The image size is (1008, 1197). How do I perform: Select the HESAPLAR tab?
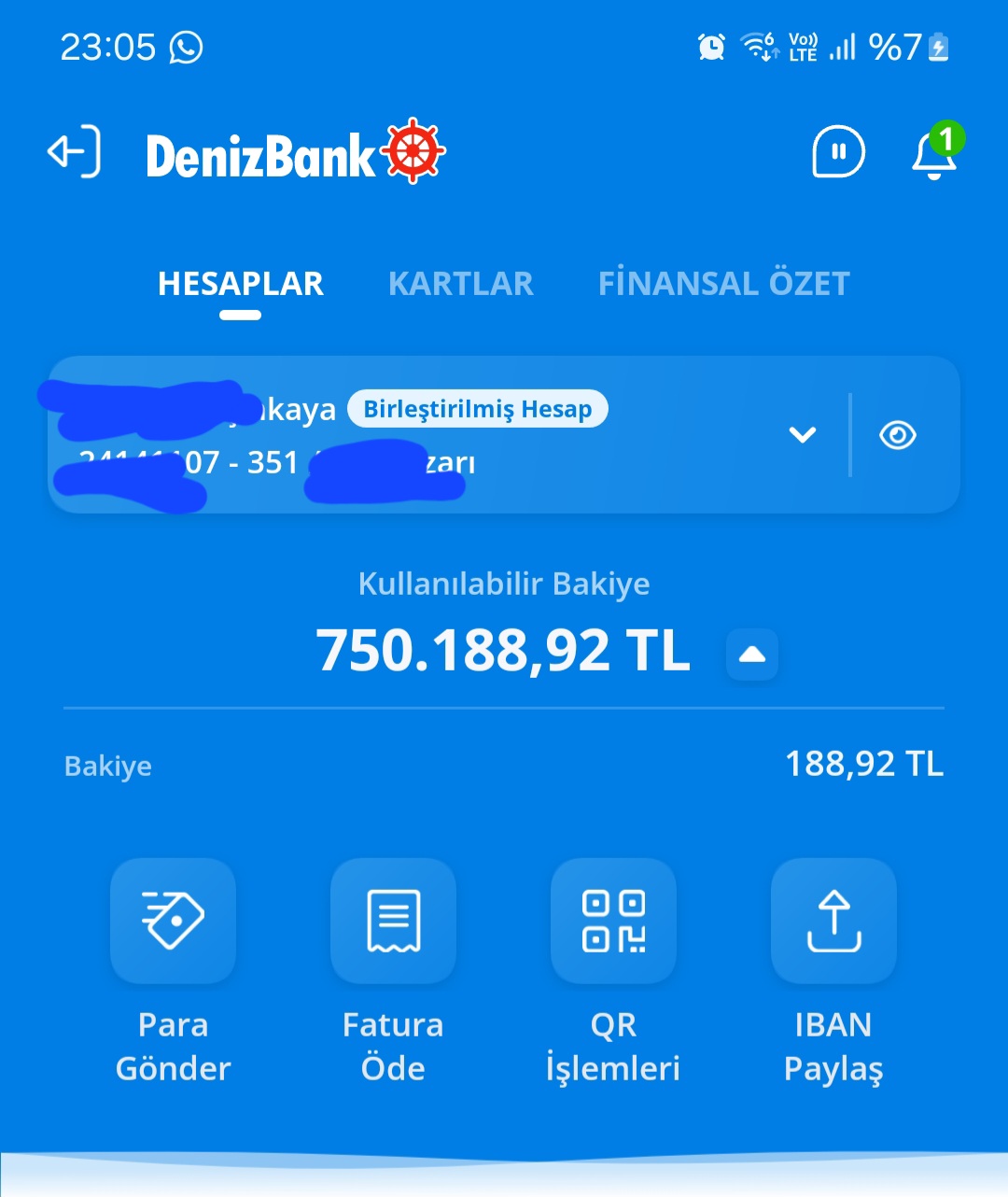241,284
